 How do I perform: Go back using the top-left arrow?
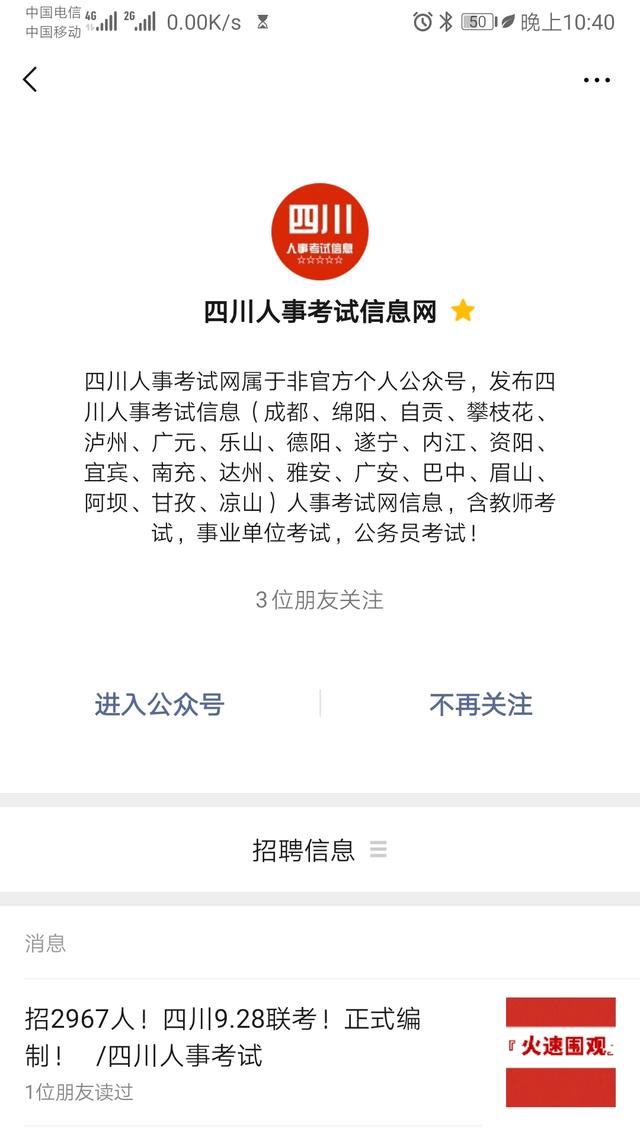point(30,80)
